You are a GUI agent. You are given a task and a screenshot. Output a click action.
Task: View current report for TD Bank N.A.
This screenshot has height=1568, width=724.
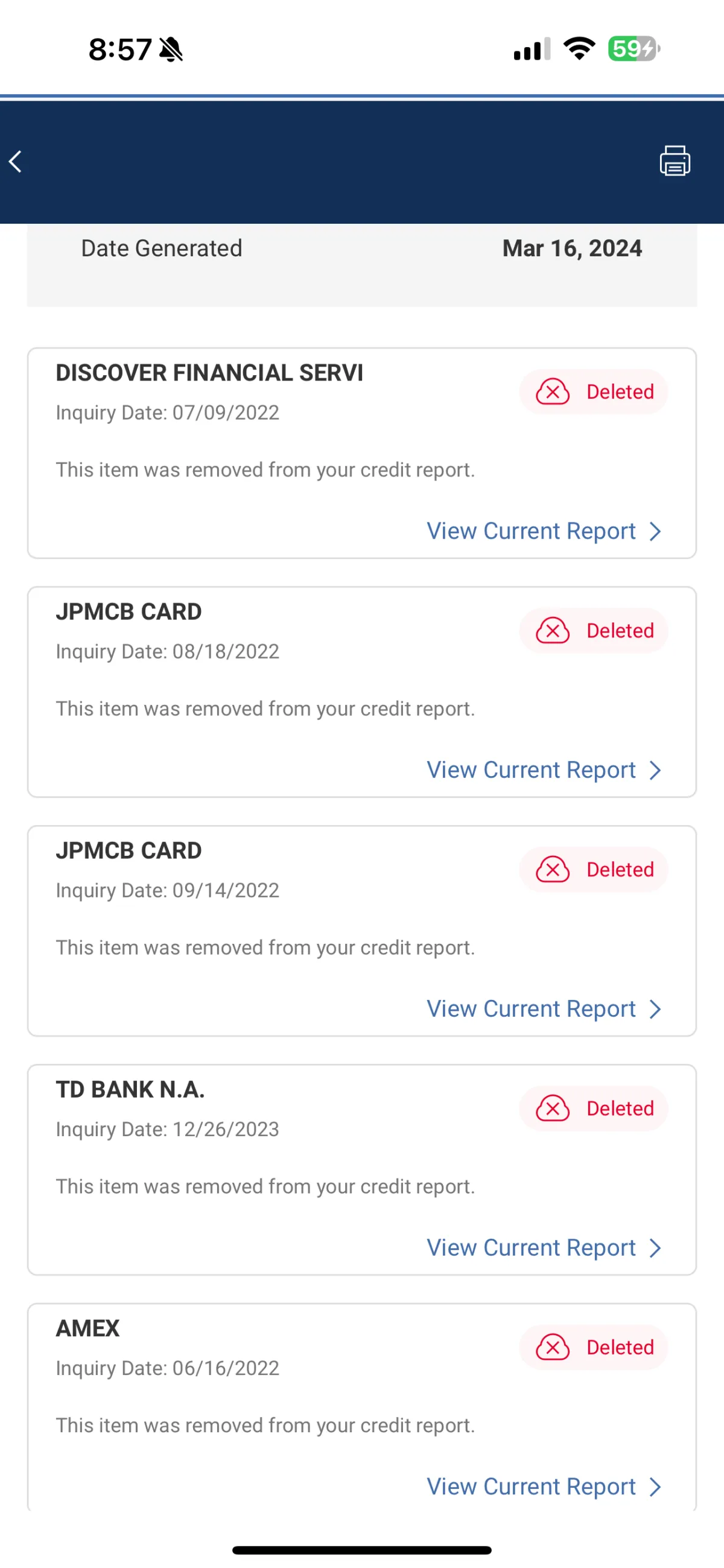pos(544,1248)
